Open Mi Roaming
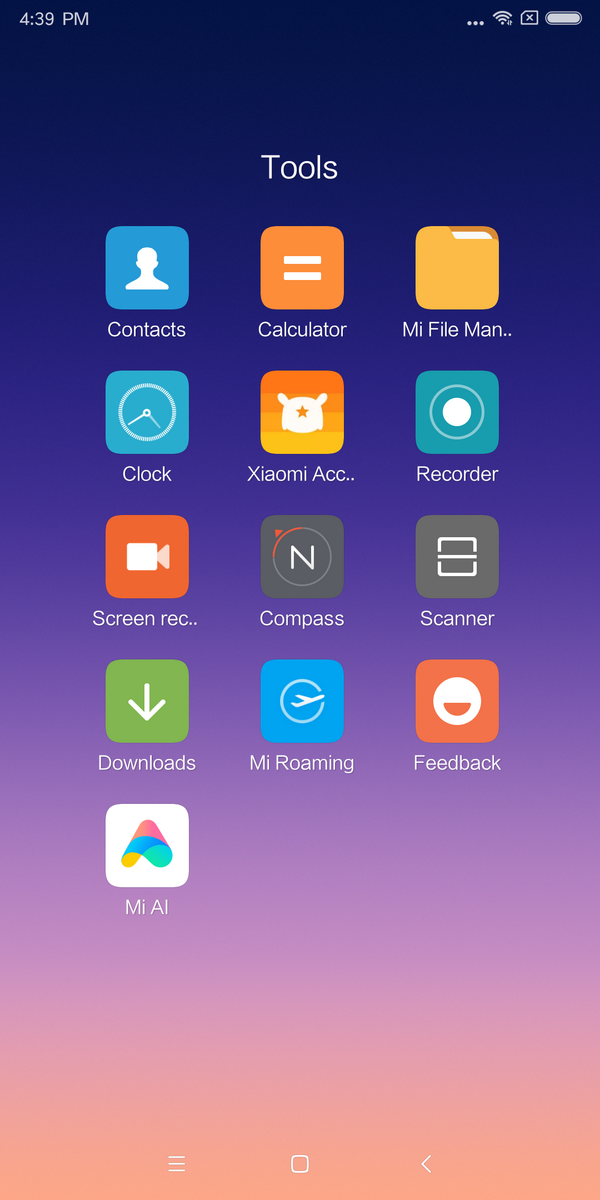Viewport: 600px width, 1200px height. (x=302, y=701)
